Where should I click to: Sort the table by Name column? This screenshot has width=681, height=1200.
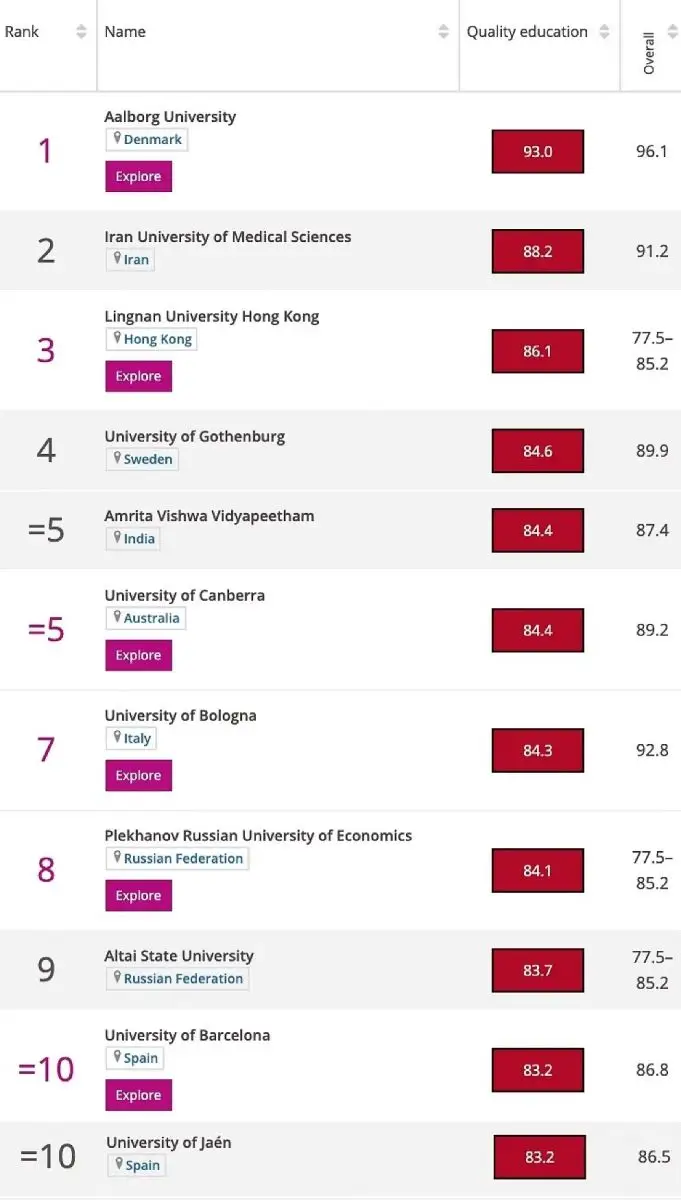pos(443,32)
